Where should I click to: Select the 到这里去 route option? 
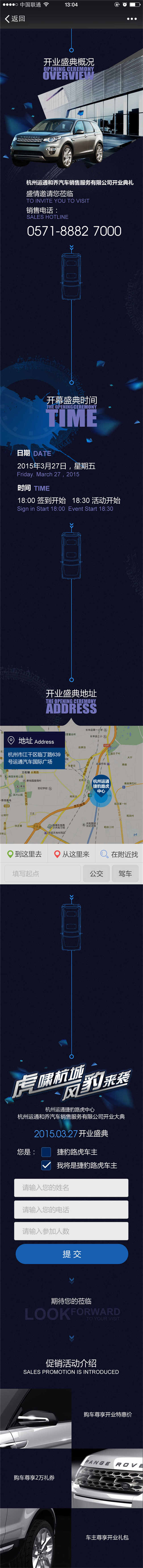click(24, 854)
